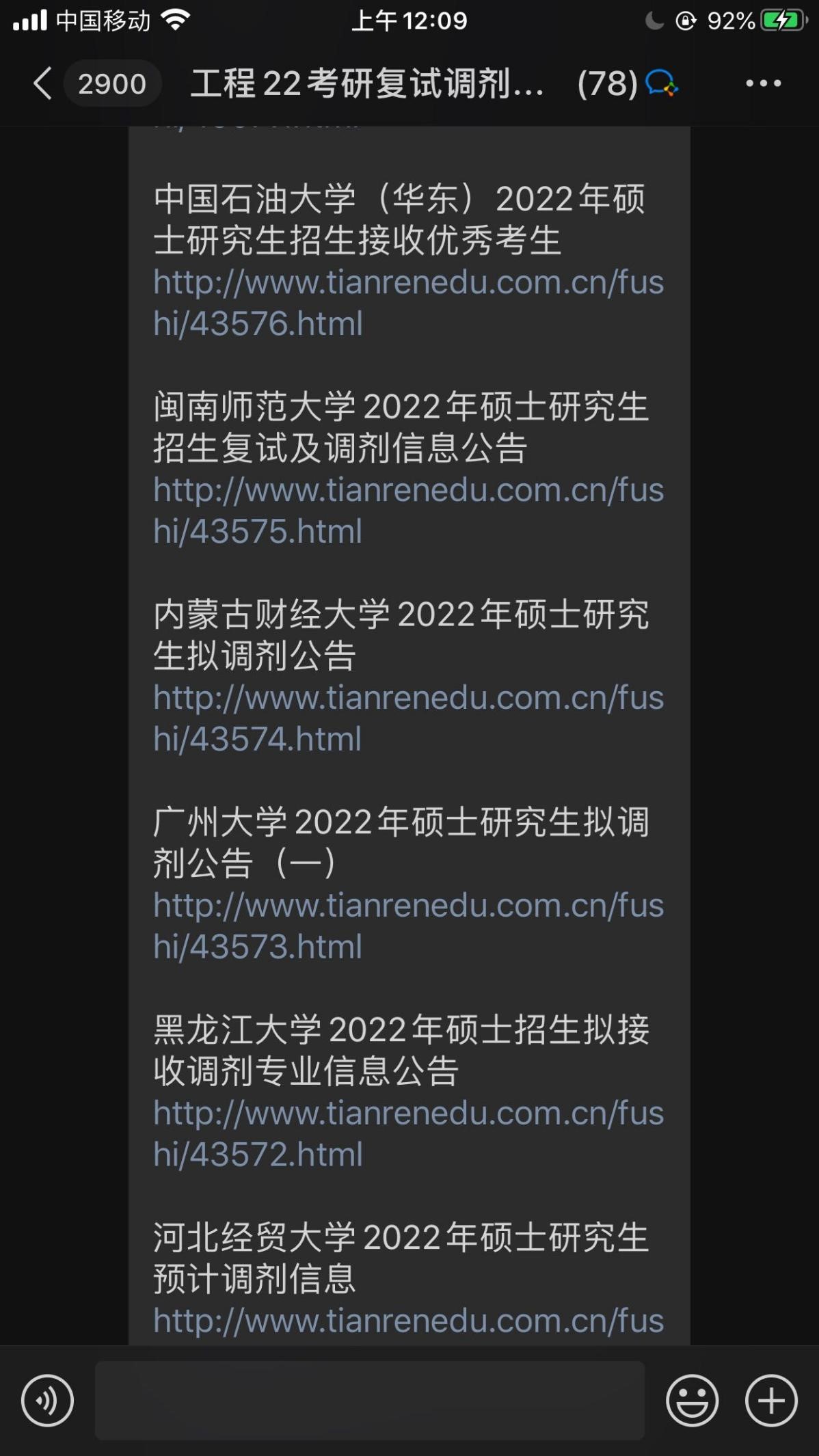
Task: Open the plus attachments menu
Action: pos(771,1401)
